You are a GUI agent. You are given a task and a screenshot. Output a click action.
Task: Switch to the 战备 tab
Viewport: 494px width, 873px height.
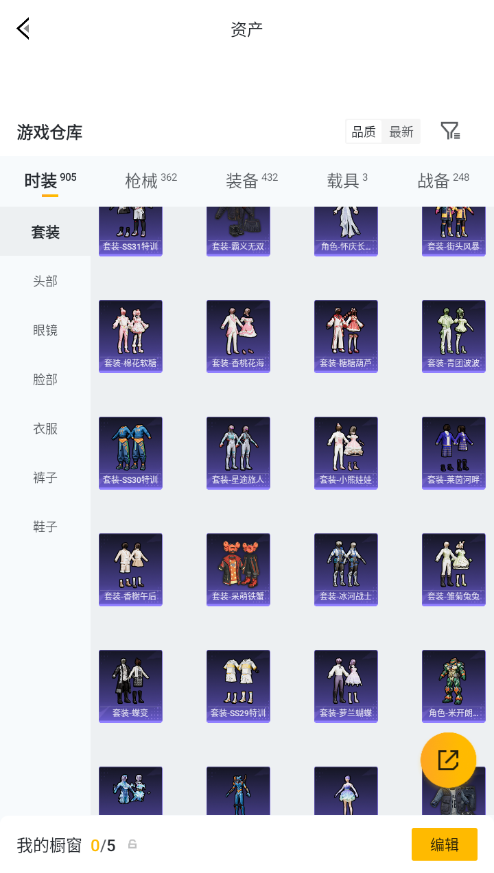pos(443,180)
